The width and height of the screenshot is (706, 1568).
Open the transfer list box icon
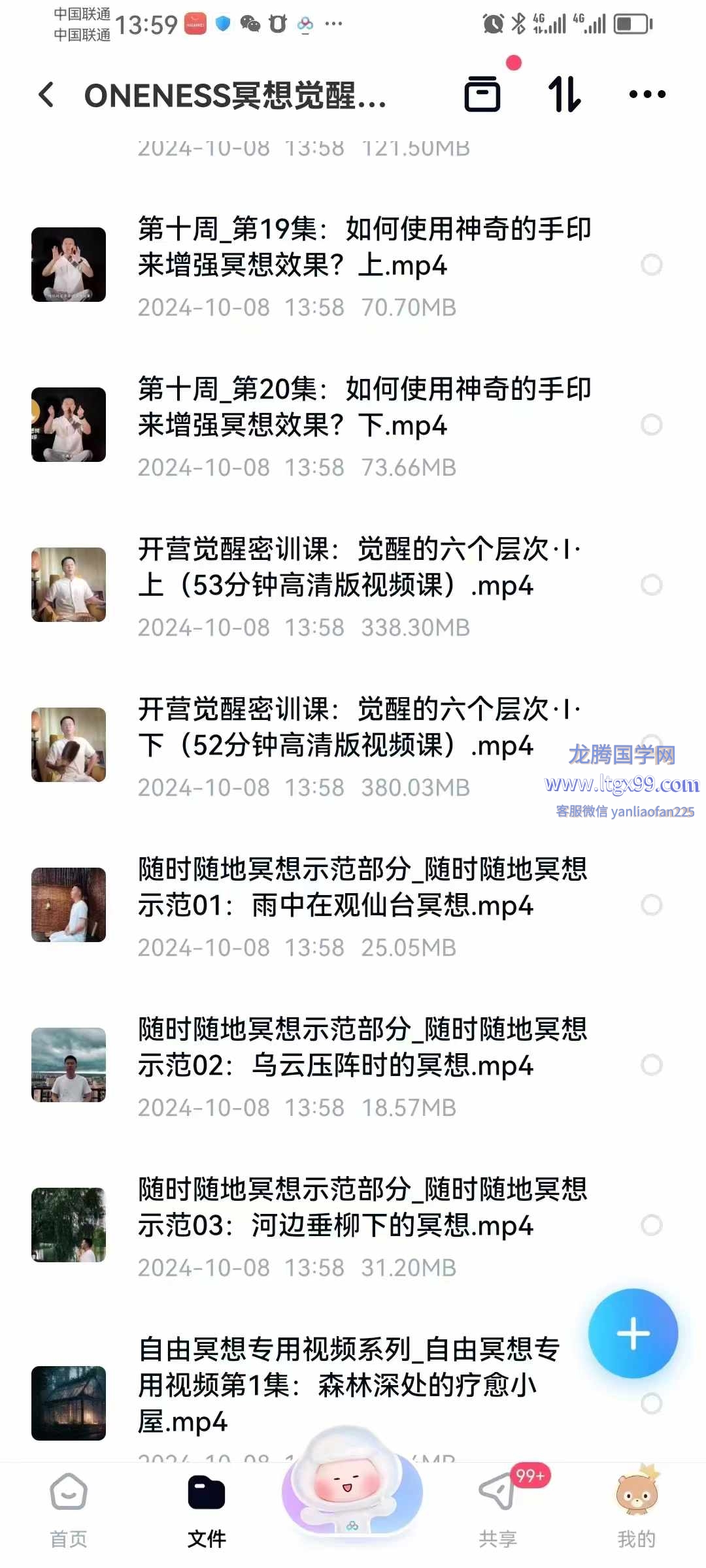482,94
